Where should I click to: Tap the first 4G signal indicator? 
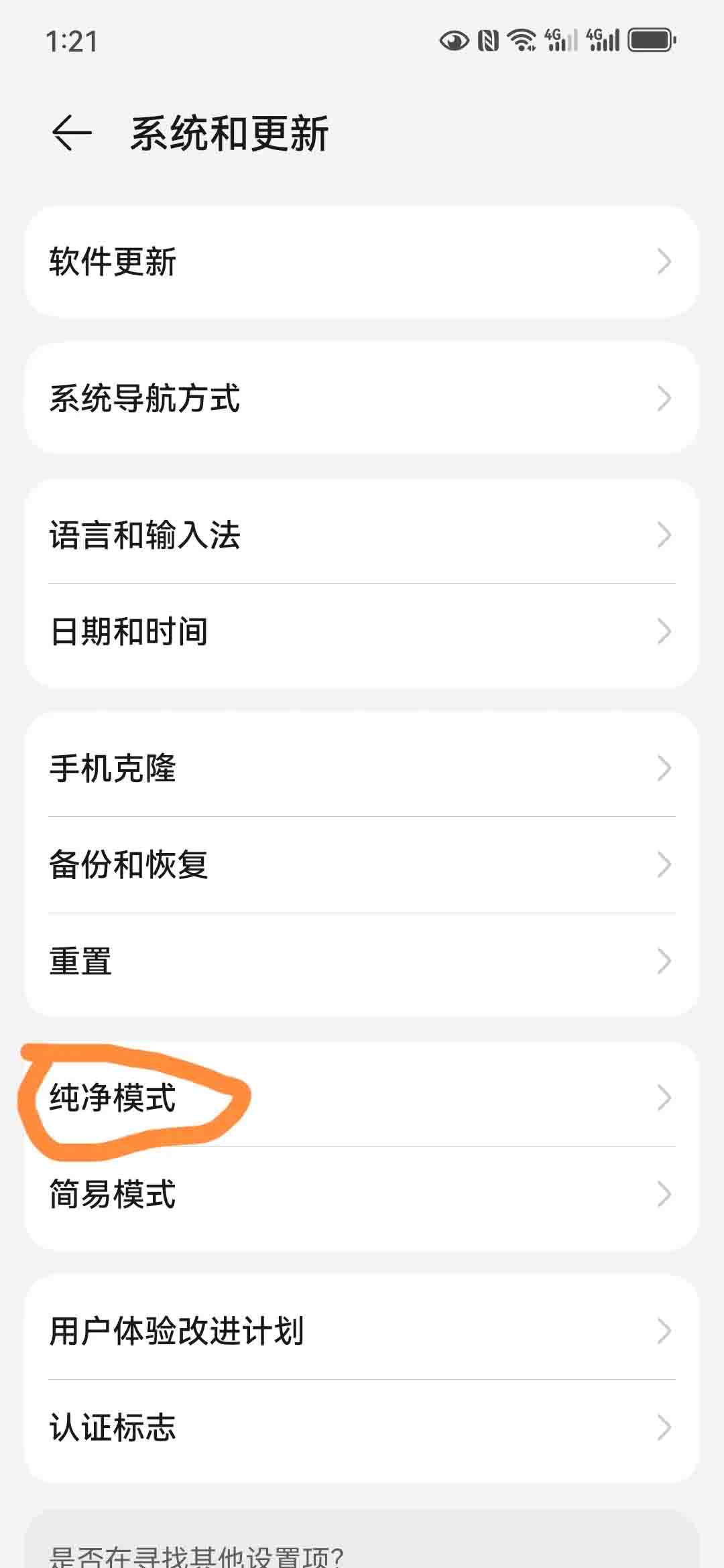coord(562,42)
